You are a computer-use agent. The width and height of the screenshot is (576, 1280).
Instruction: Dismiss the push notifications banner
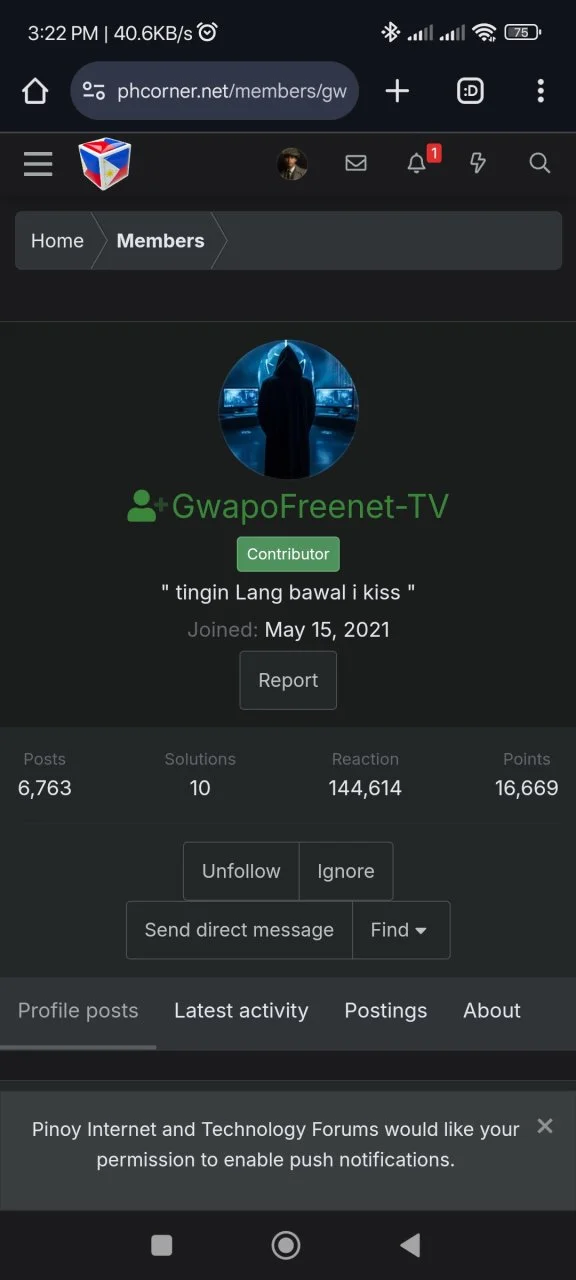click(545, 1126)
